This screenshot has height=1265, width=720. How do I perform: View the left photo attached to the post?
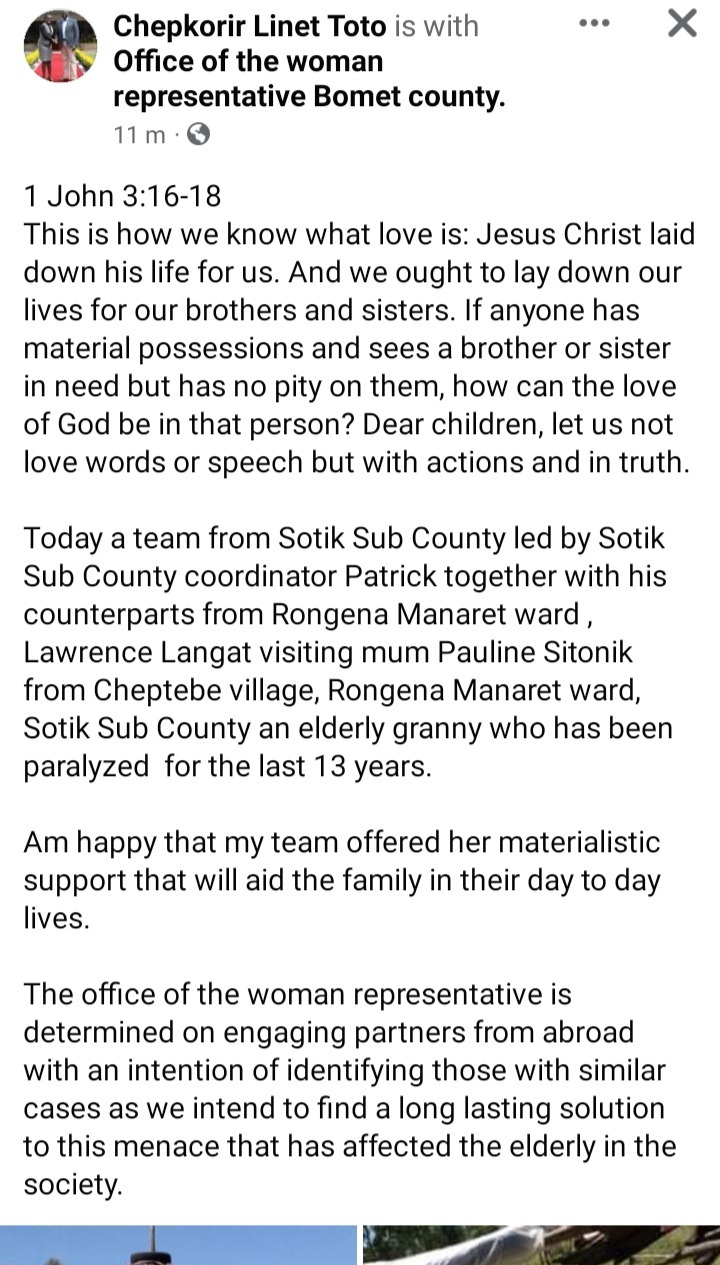pyautogui.click(x=178, y=1245)
